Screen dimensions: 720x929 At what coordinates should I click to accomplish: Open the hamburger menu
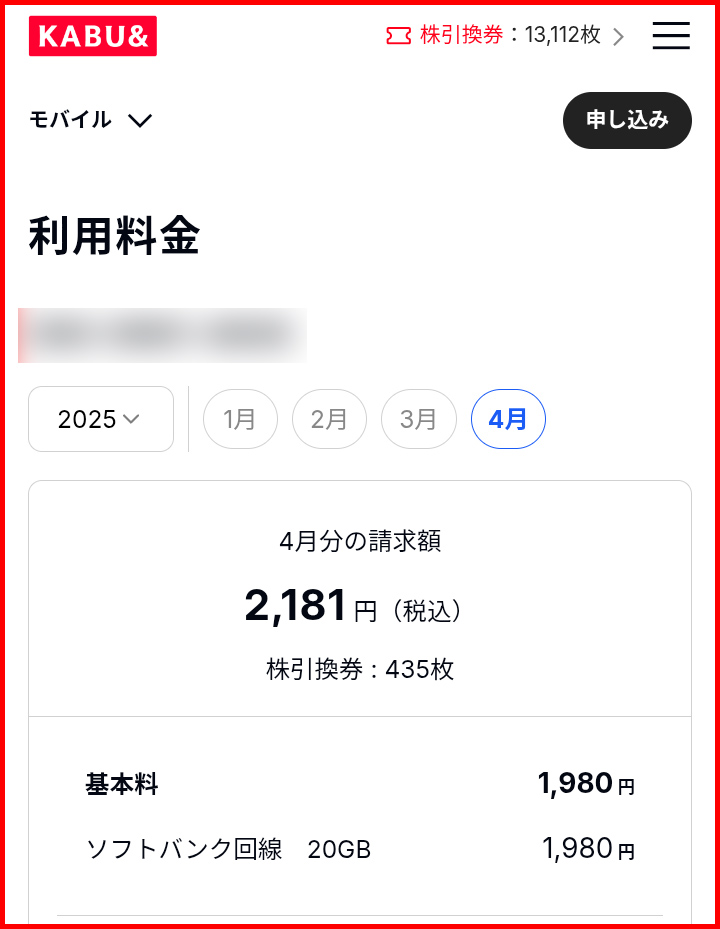tap(671, 36)
